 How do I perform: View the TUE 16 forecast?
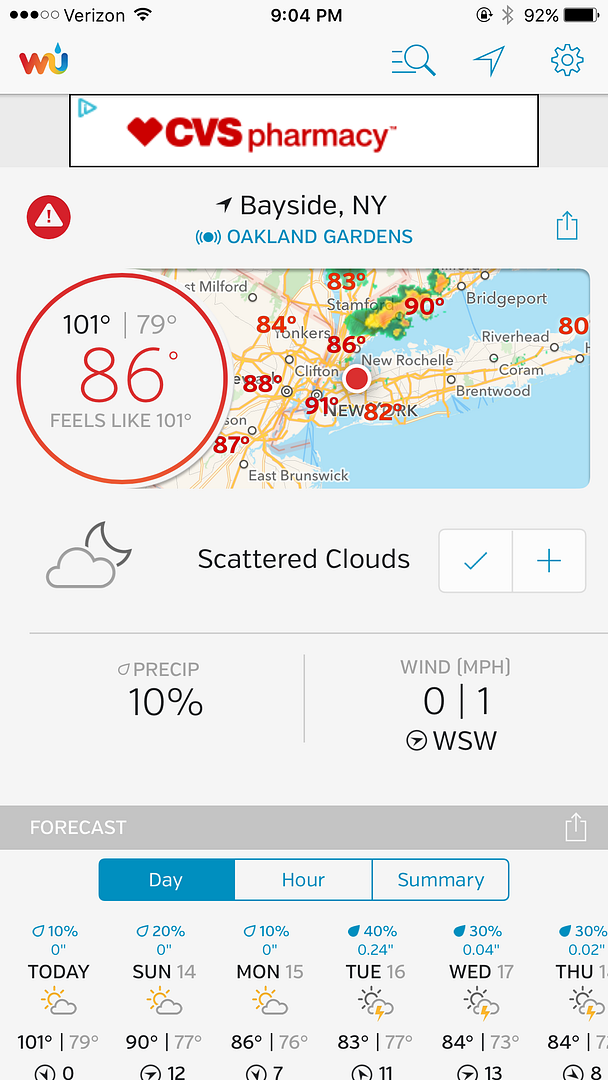click(375, 1000)
